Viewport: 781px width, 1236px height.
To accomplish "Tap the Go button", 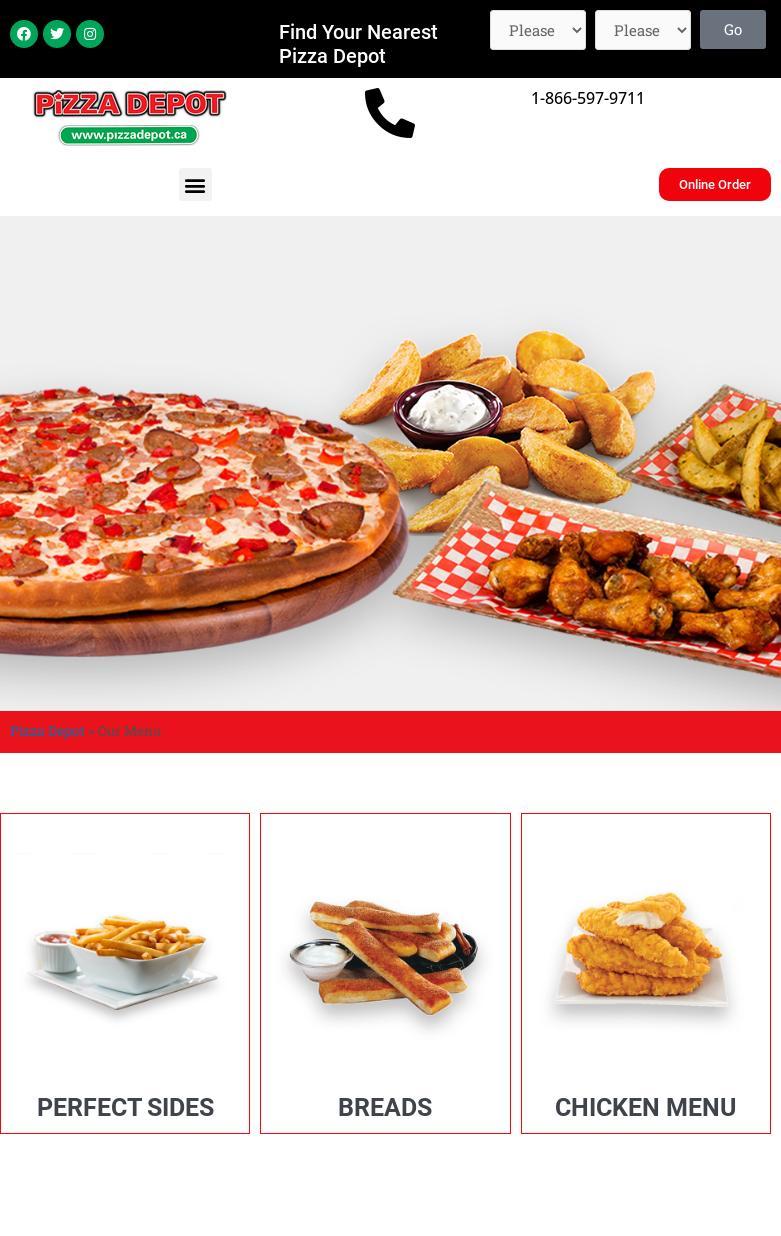I will [x=732, y=30].
